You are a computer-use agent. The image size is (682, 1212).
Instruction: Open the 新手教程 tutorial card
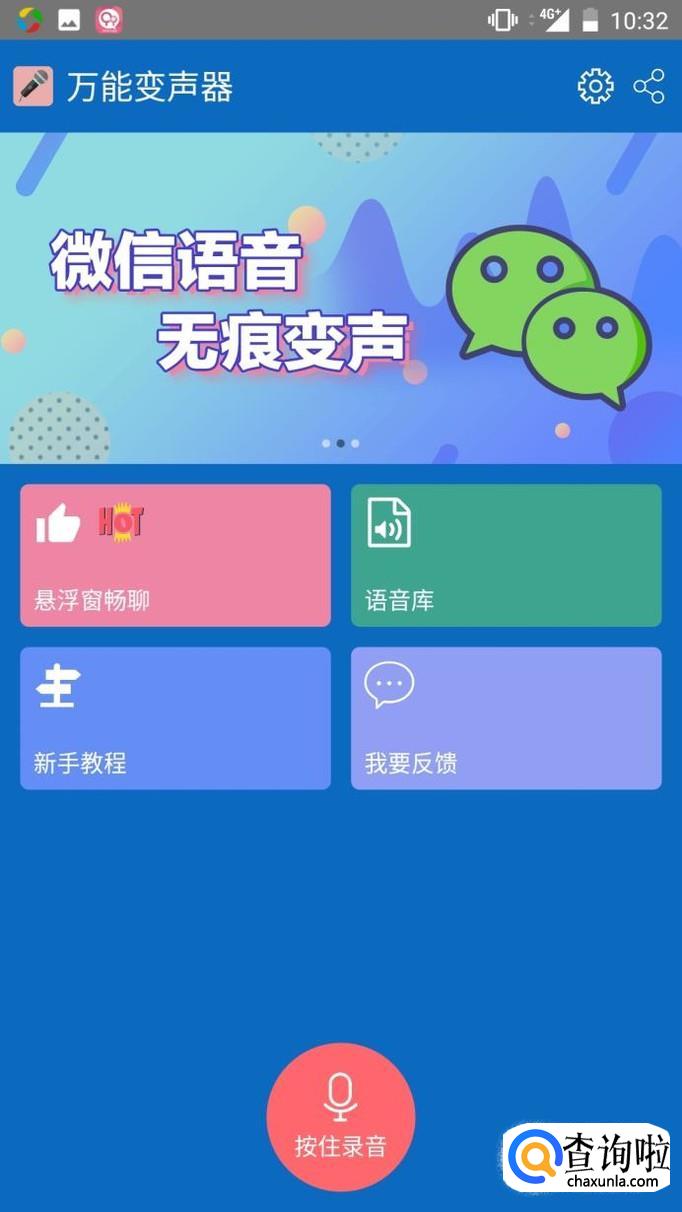(175, 718)
